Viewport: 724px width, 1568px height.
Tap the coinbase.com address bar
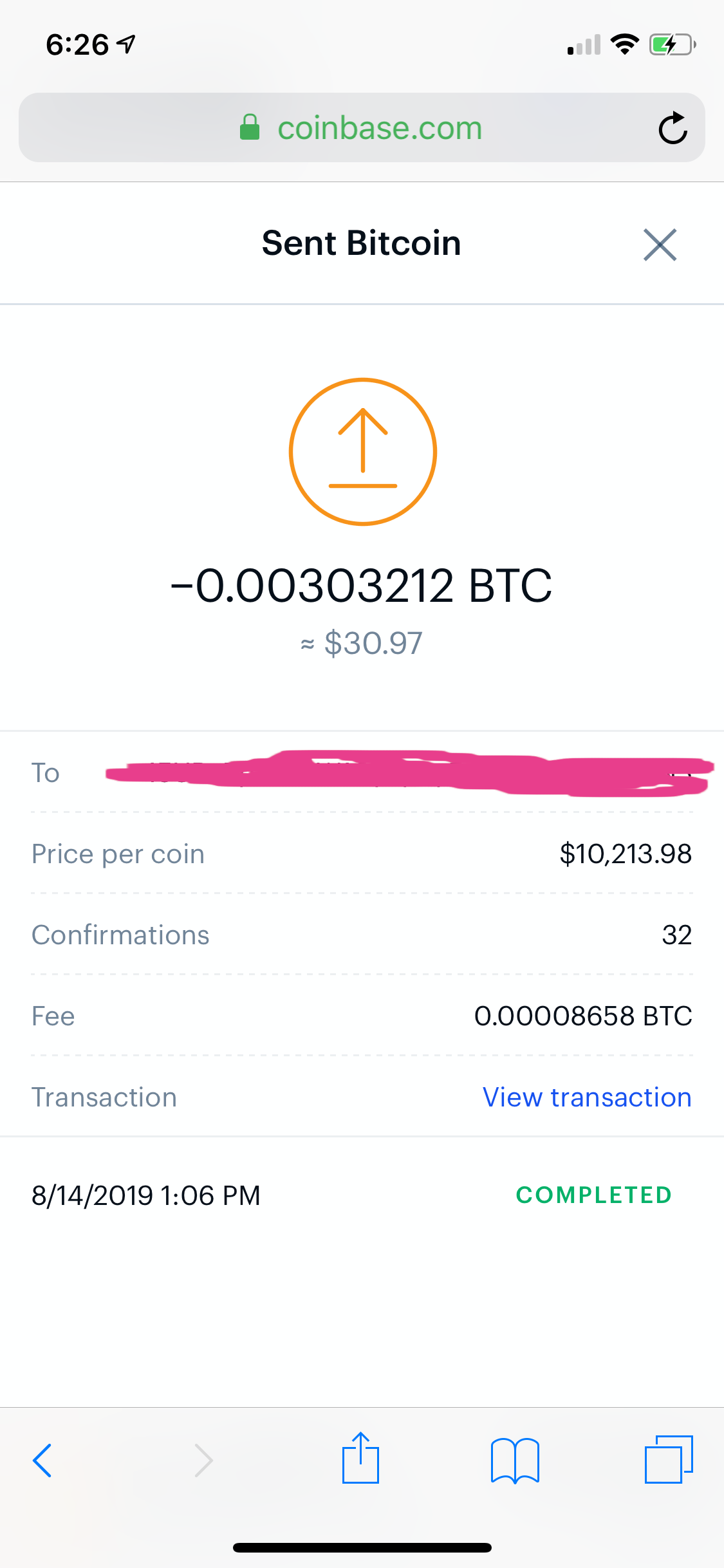coord(362,127)
